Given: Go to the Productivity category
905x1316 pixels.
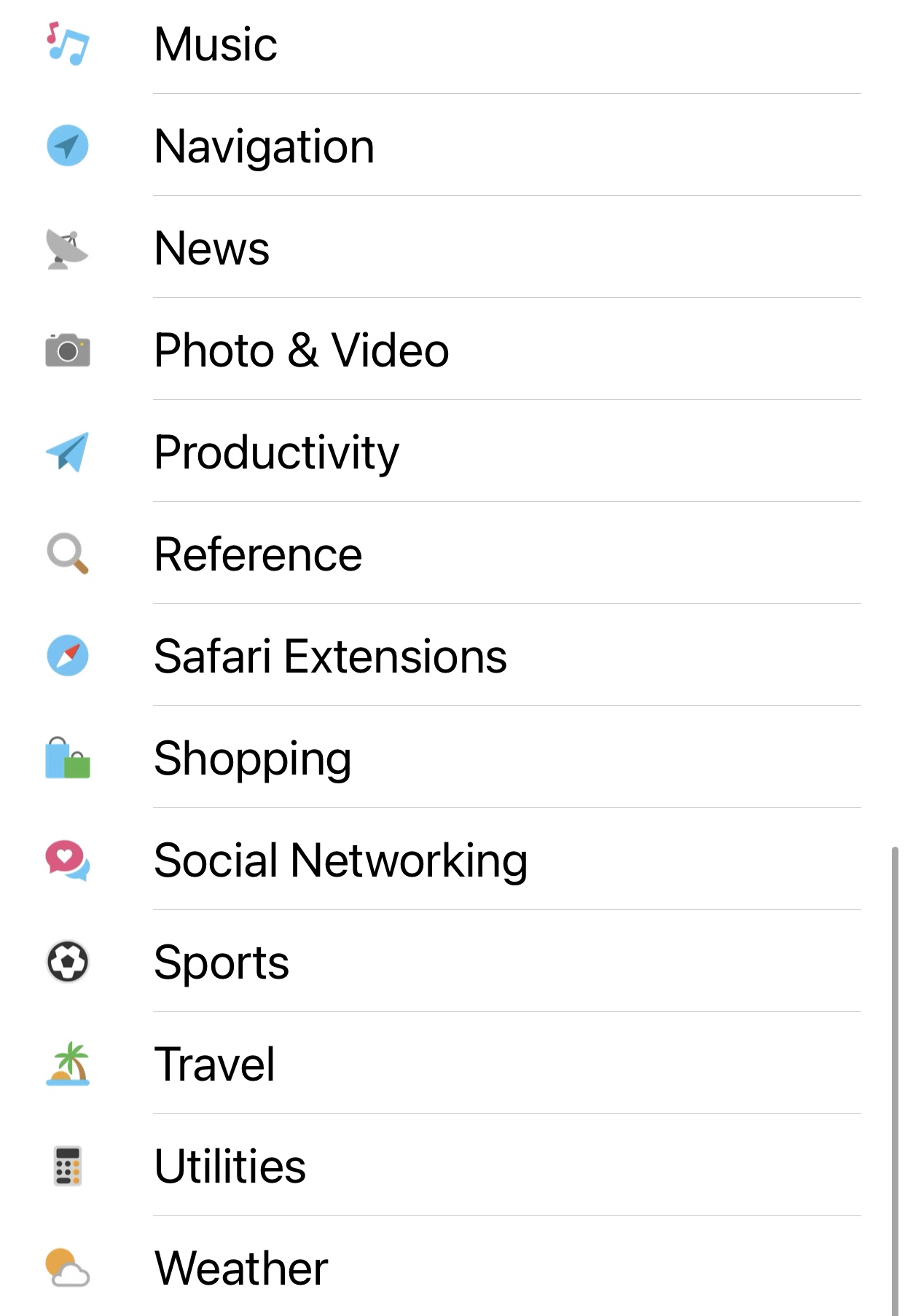Looking at the screenshot, I should [x=276, y=453].
